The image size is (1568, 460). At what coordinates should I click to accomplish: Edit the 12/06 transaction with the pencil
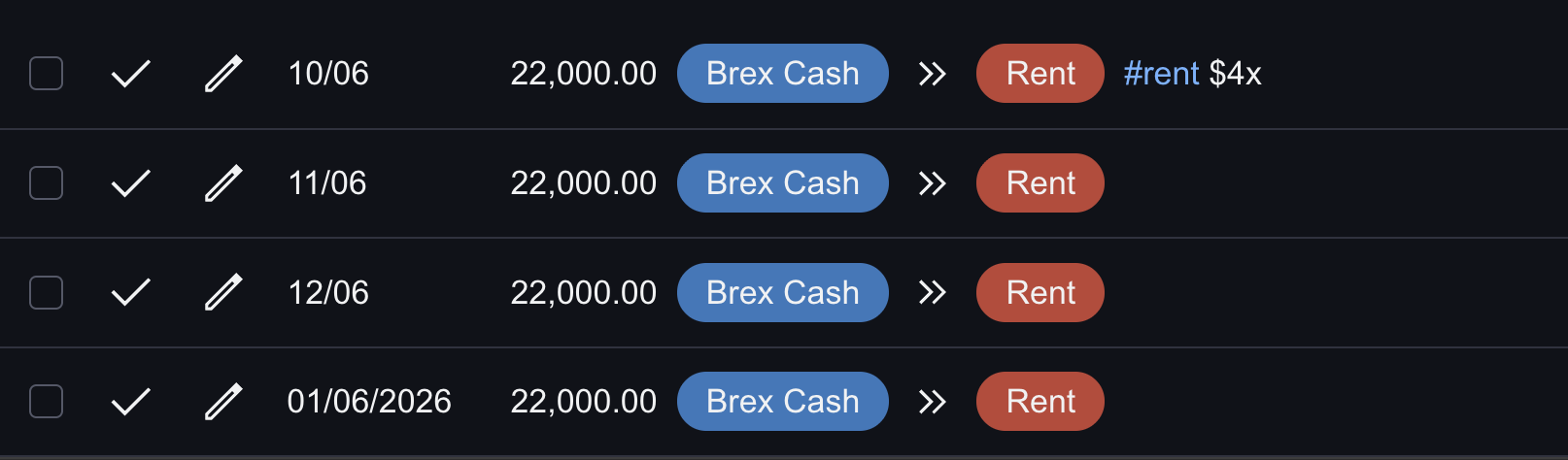pos(223,293)
